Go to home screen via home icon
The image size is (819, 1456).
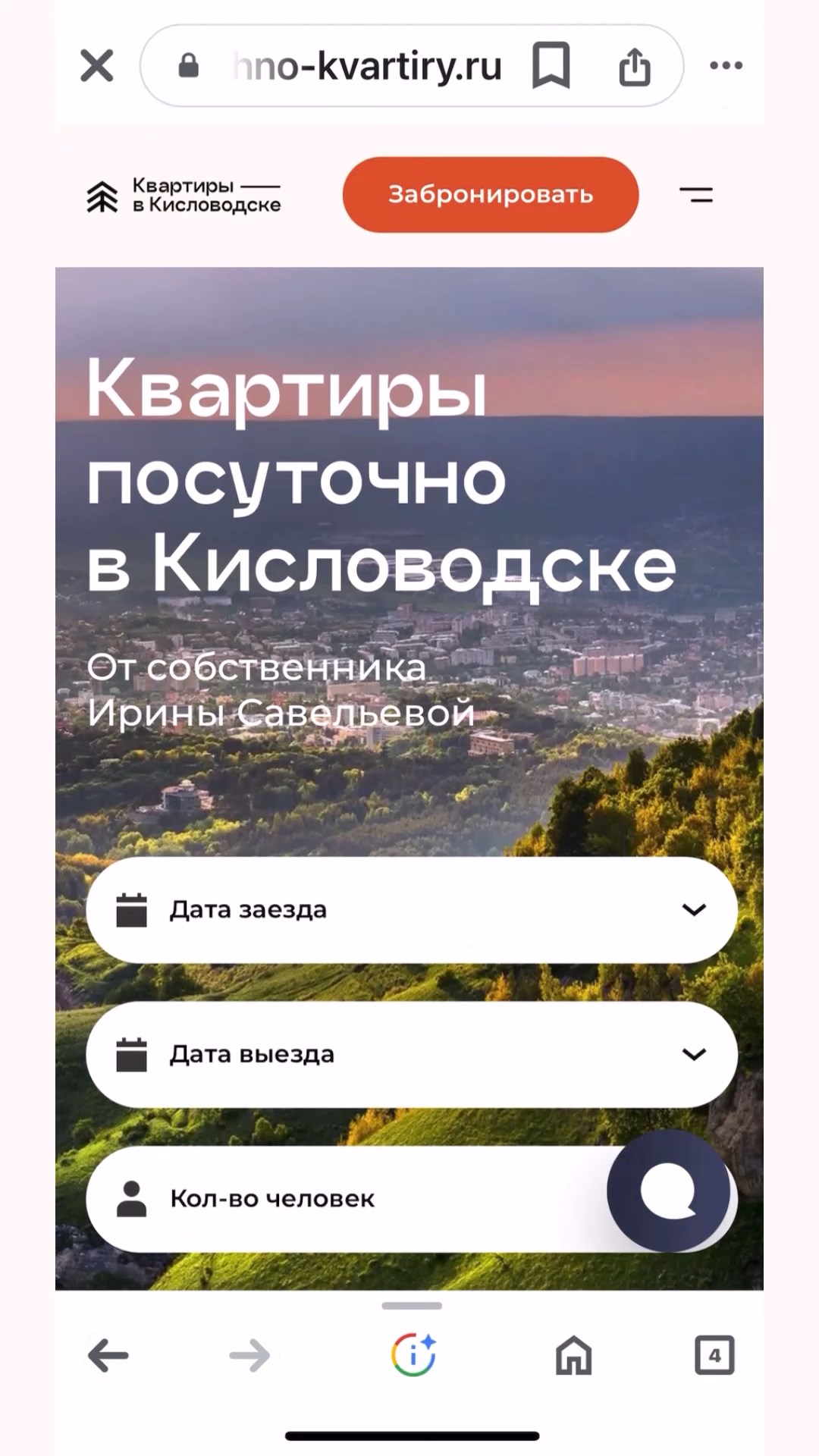[x=573, y=1356]
